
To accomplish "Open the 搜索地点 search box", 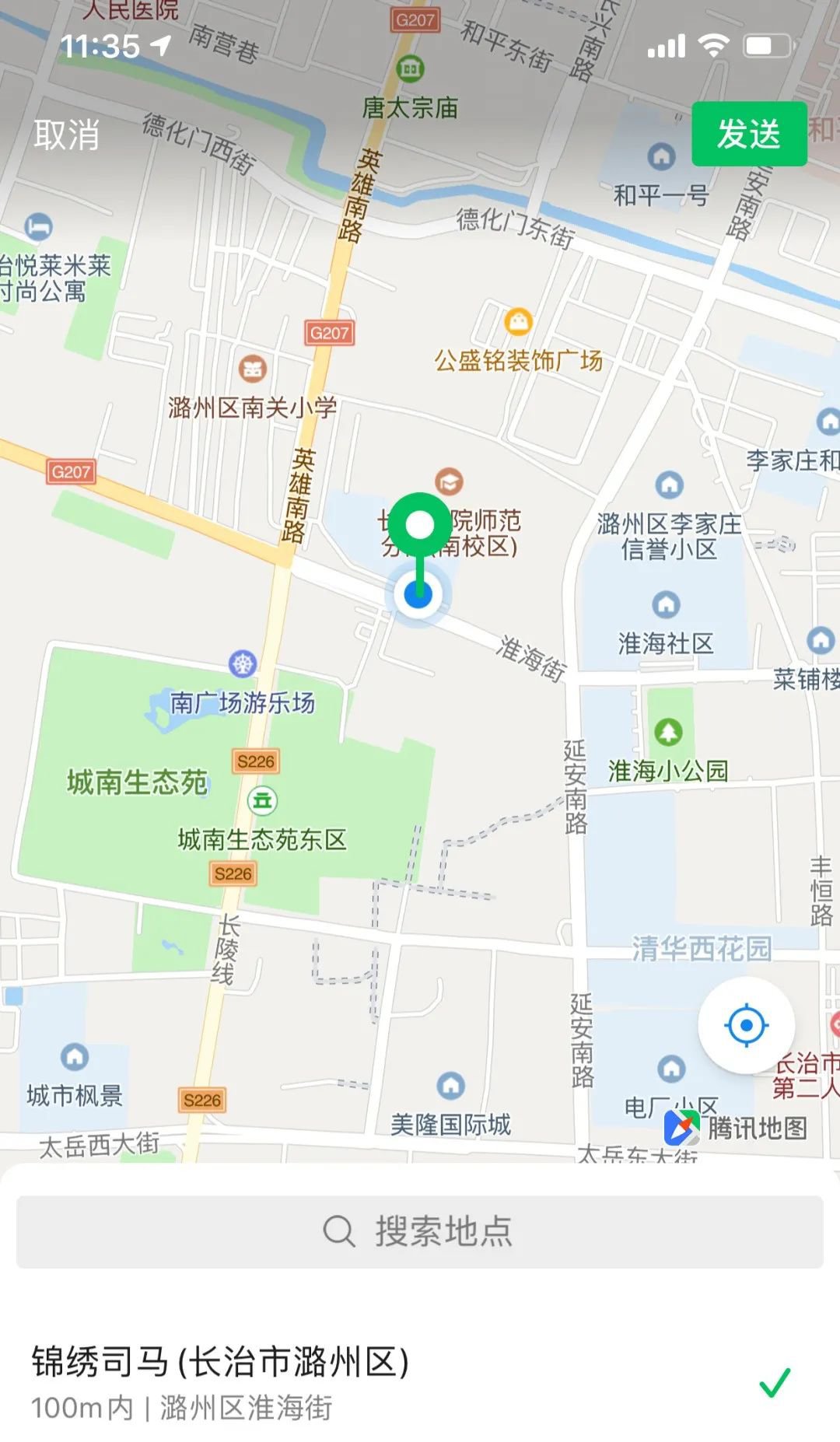I will 420,1231.
